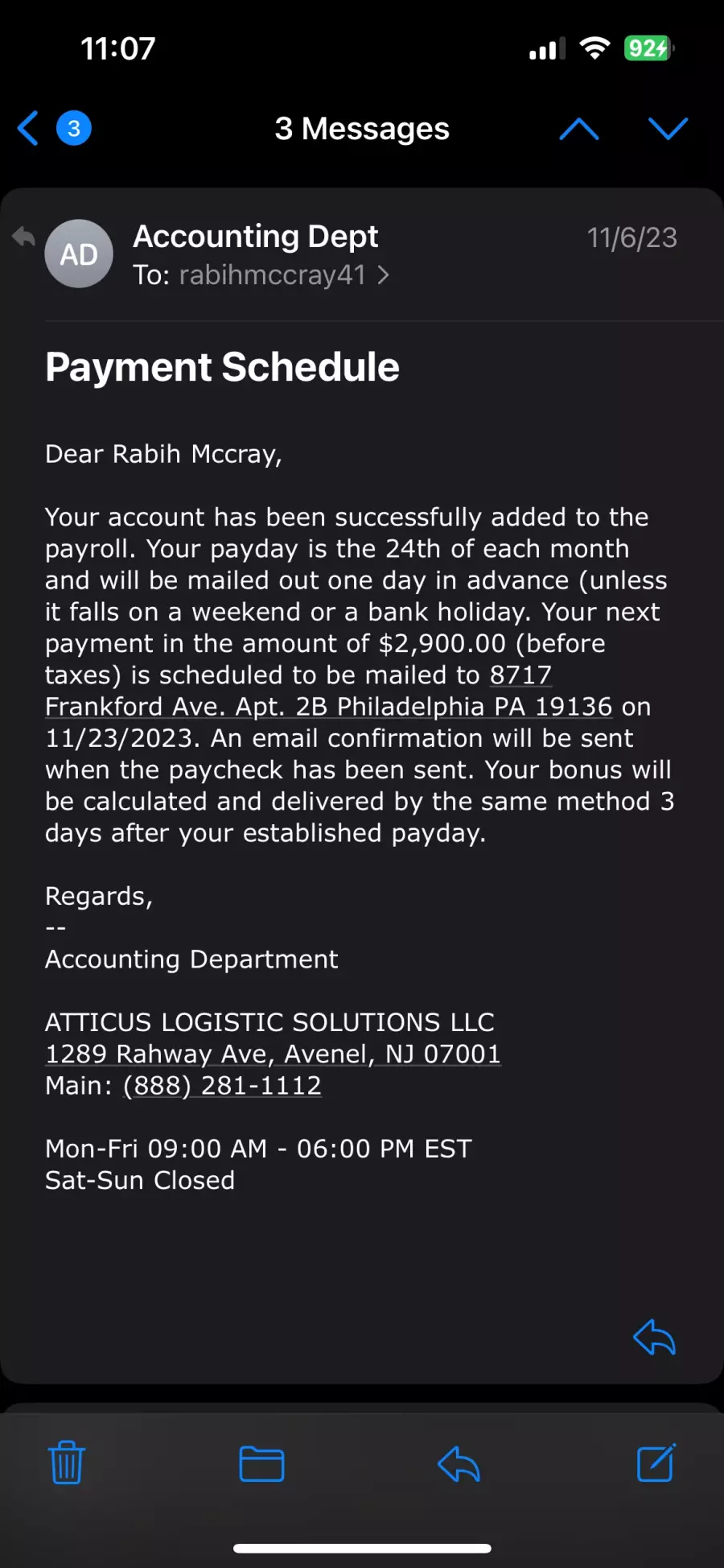Call the (888) 281-1112 phone link
The height and width of the screenshot is (1568, 724).
(x=222, y=1085)
